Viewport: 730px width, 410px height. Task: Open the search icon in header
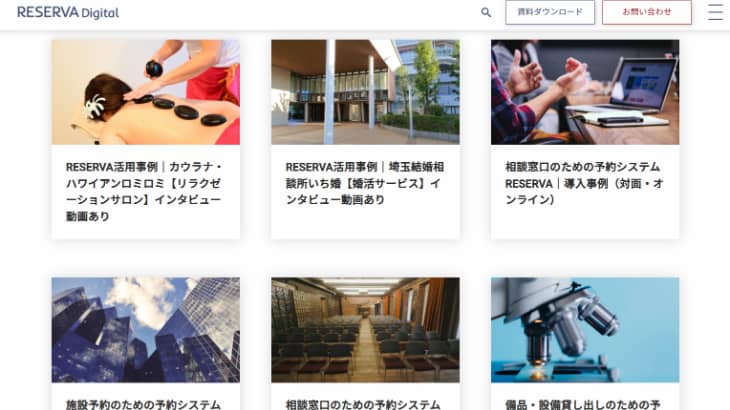click(486, 12)
